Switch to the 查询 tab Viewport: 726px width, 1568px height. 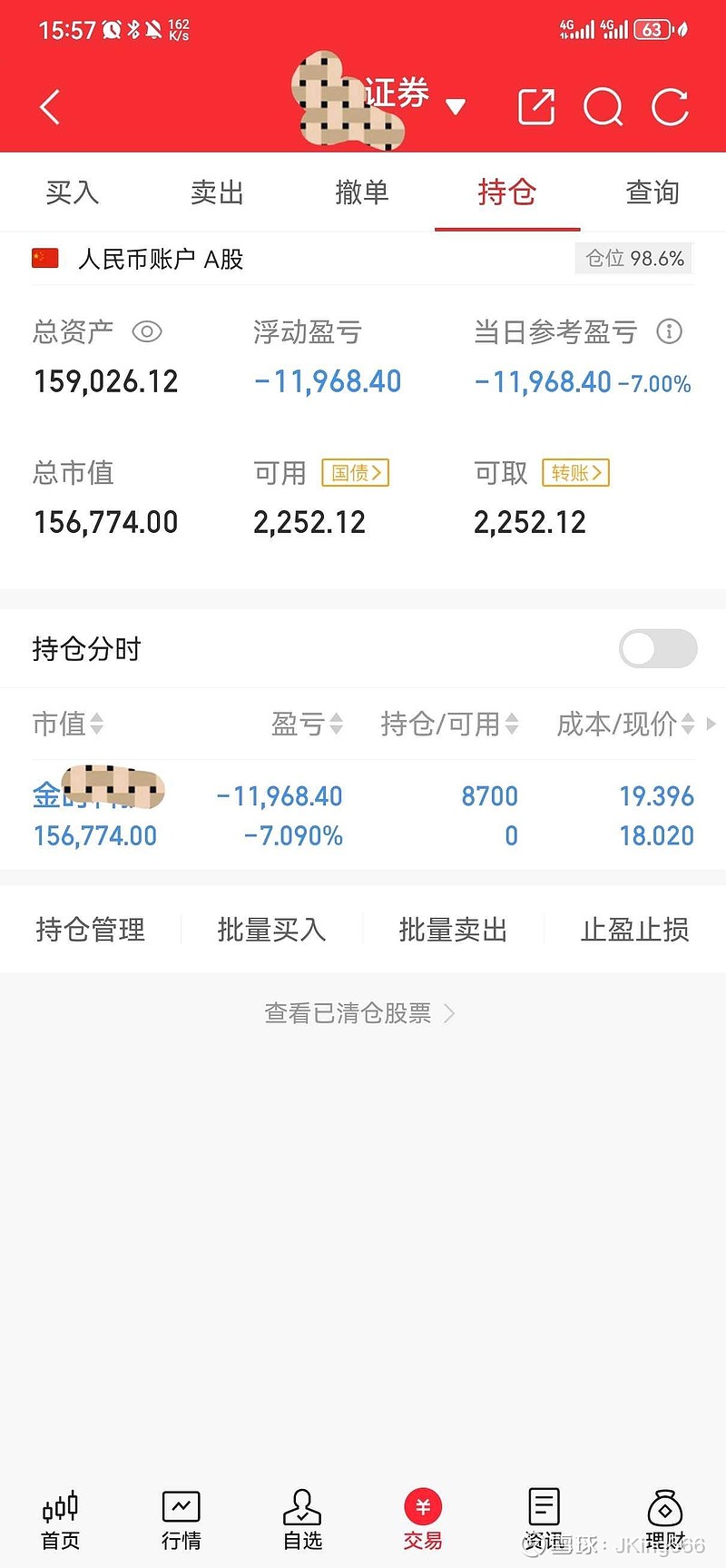[x=652, y=192]
